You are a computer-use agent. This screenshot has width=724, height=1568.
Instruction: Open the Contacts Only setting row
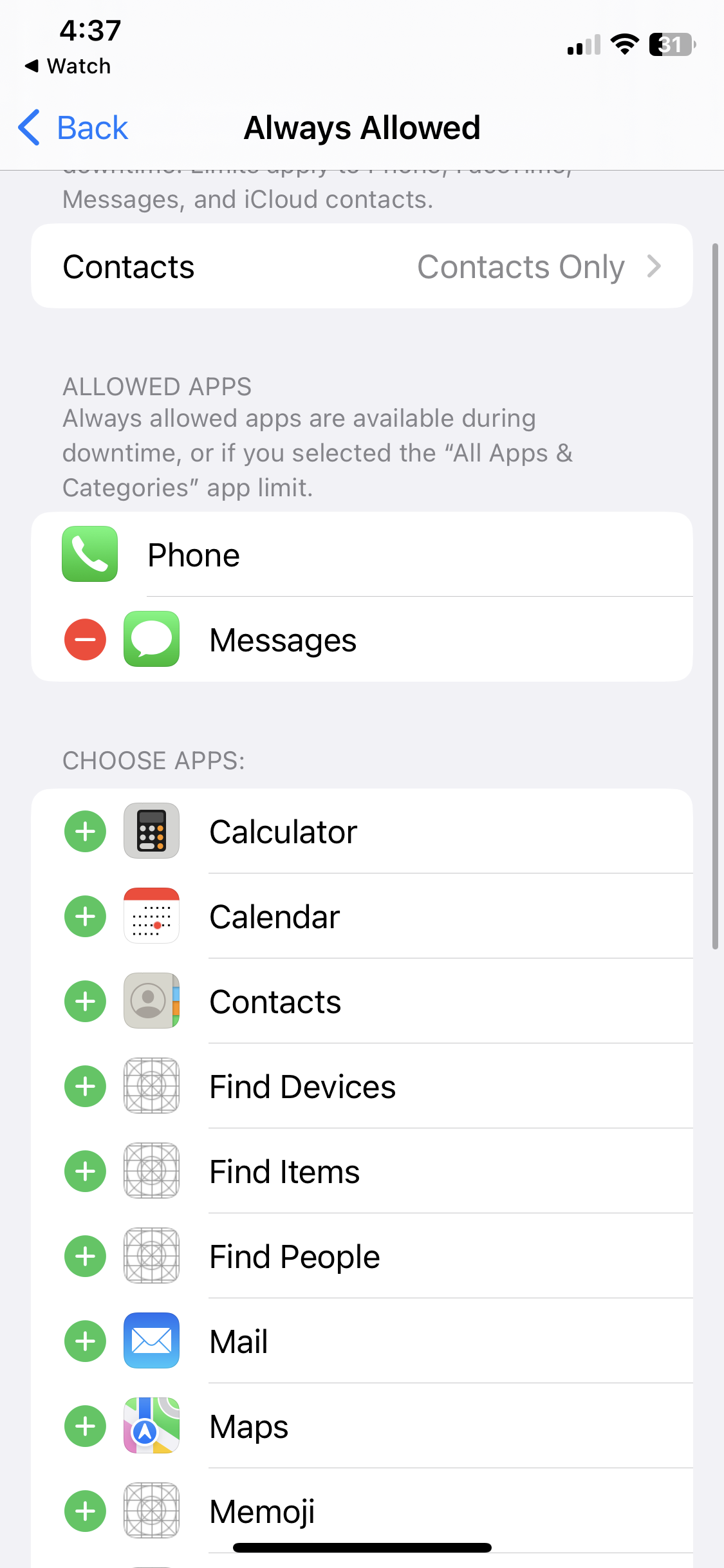[x=362, y=266]
